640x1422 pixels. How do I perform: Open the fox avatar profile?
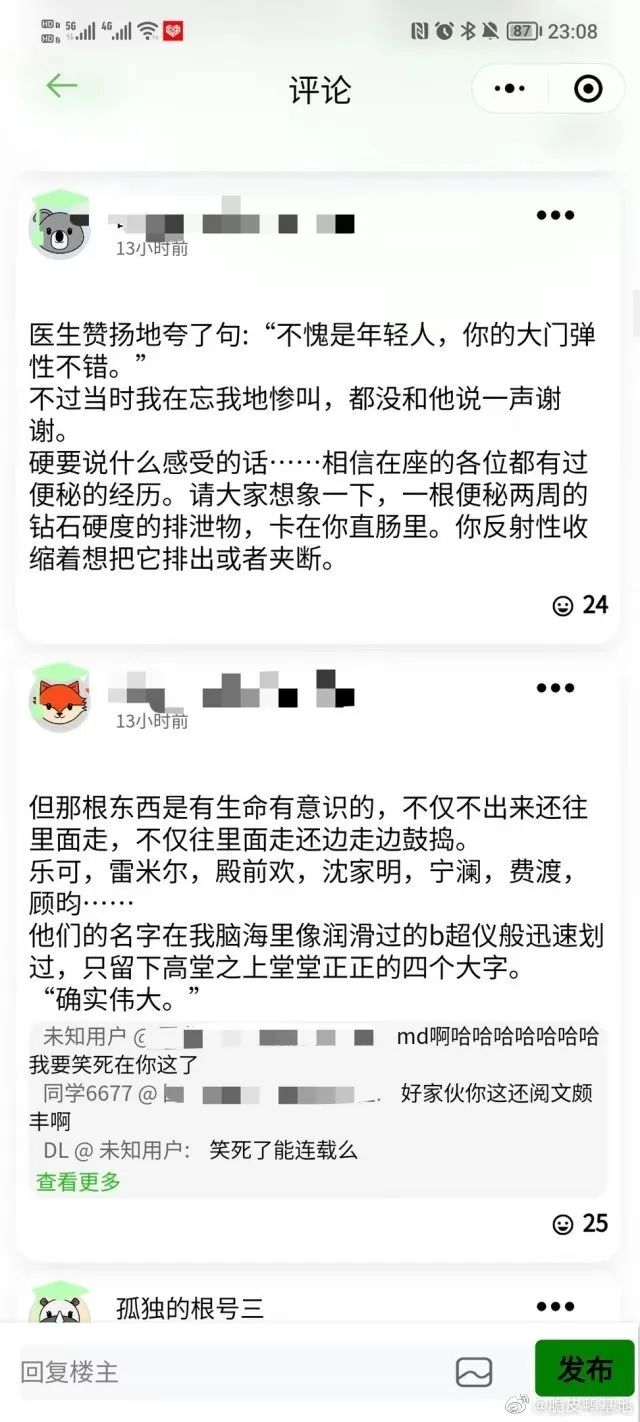(x=61, y=698)
